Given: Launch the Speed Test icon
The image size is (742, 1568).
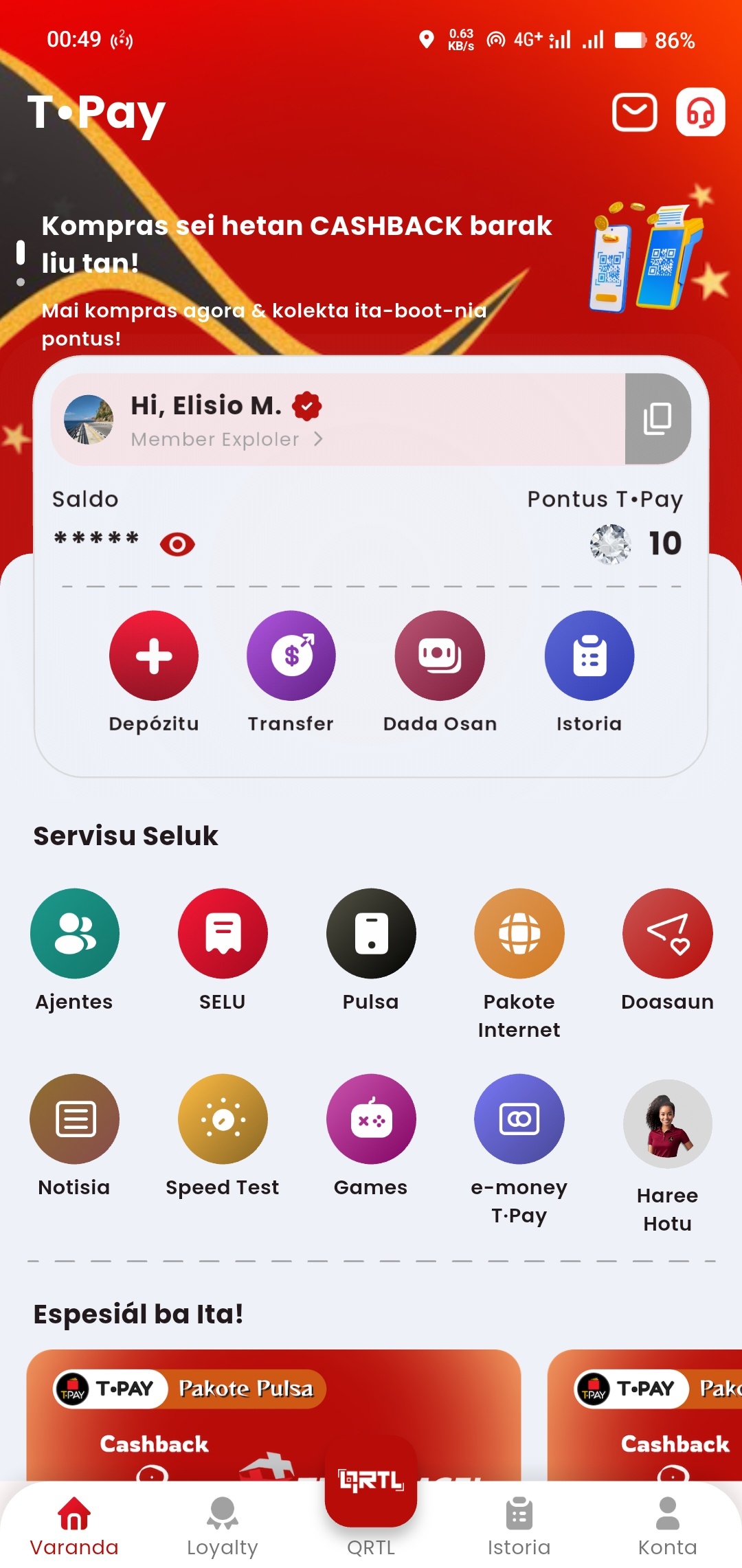Looking at the screenshot, I should (222, 1119).
